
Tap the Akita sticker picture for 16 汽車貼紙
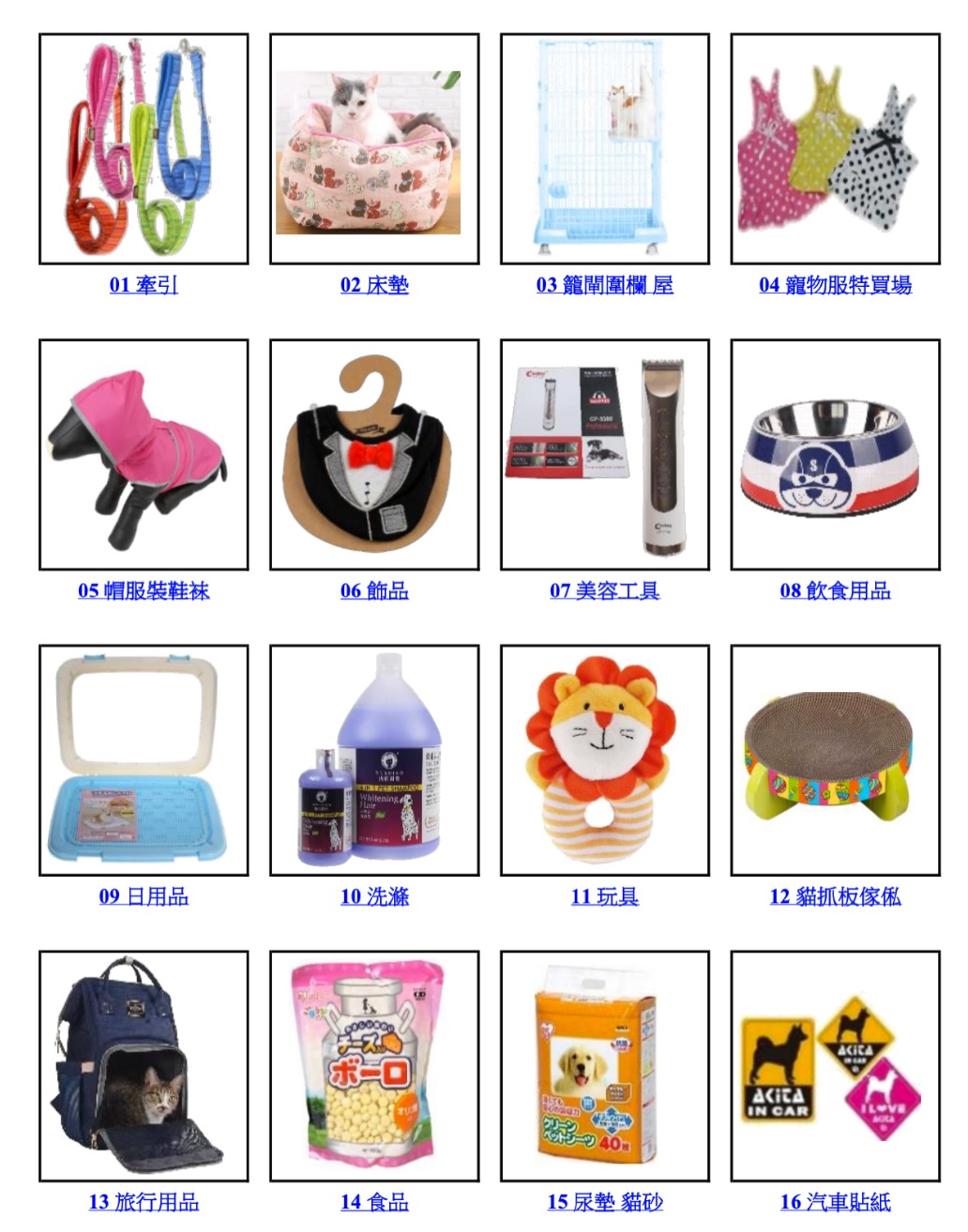point(835,1066)
